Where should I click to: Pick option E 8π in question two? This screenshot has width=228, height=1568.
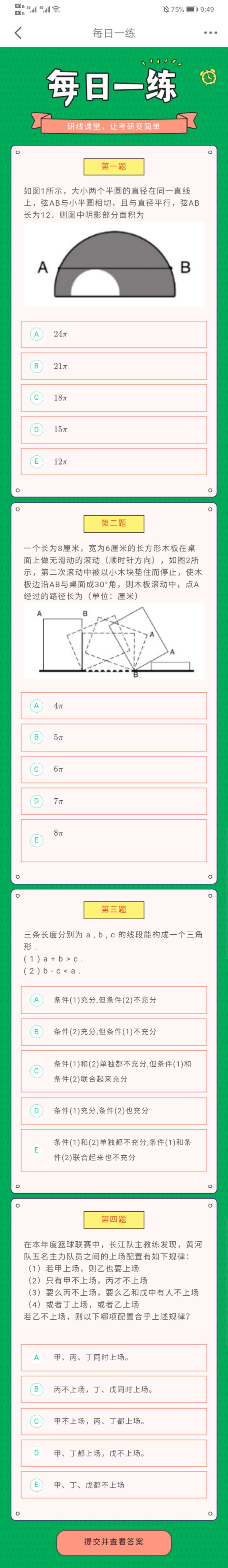pyautogui.click(x=114, y=840)
